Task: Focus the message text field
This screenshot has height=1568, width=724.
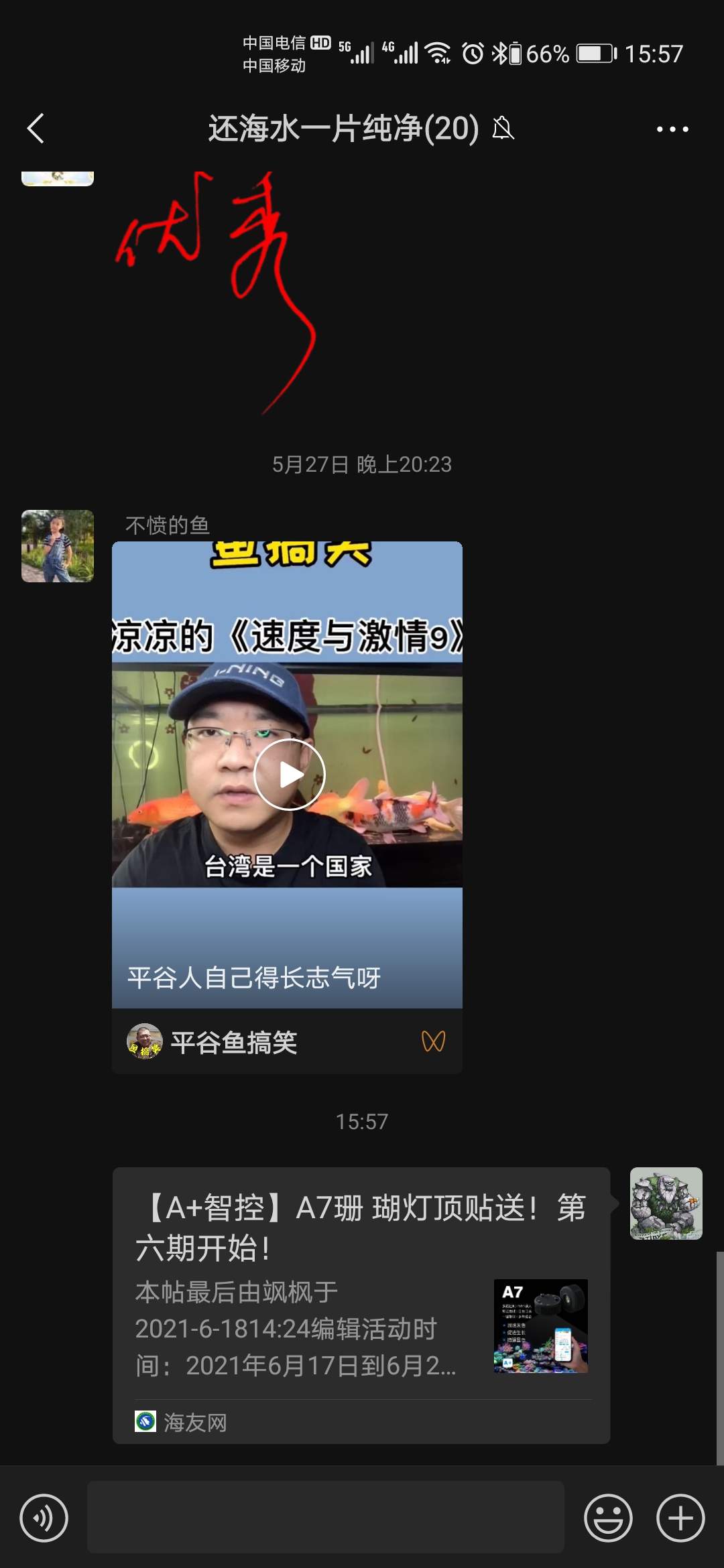Action: coord(325,1518)
